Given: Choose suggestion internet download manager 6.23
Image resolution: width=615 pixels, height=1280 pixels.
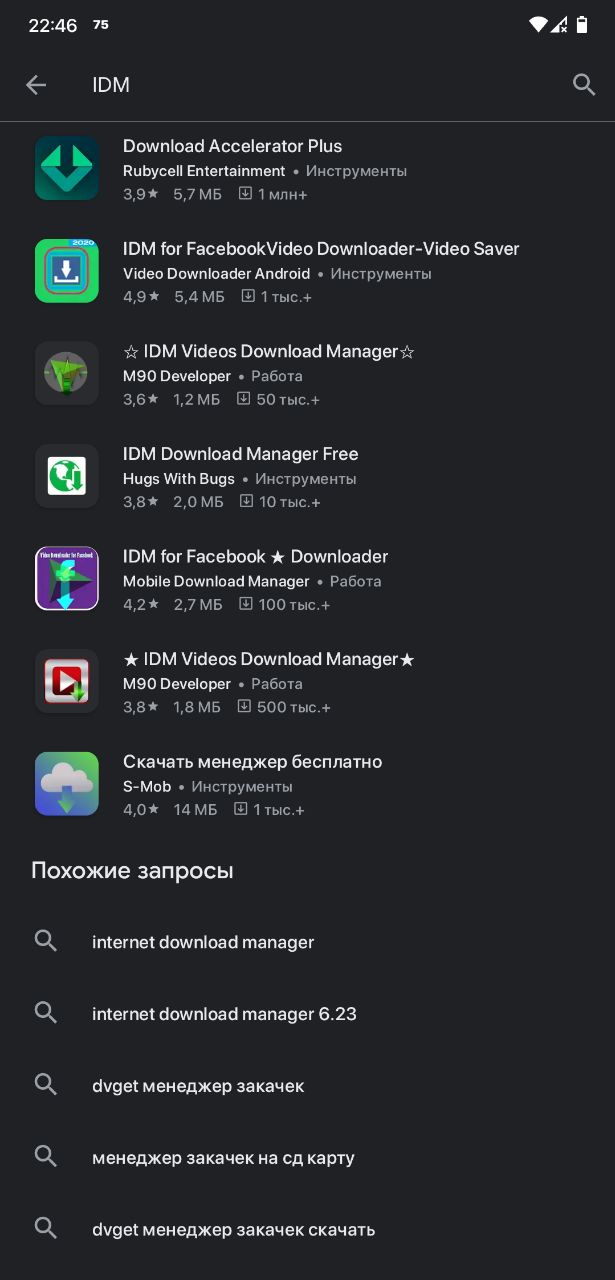Looking at the screenshot, I should tap(224, 1014).
